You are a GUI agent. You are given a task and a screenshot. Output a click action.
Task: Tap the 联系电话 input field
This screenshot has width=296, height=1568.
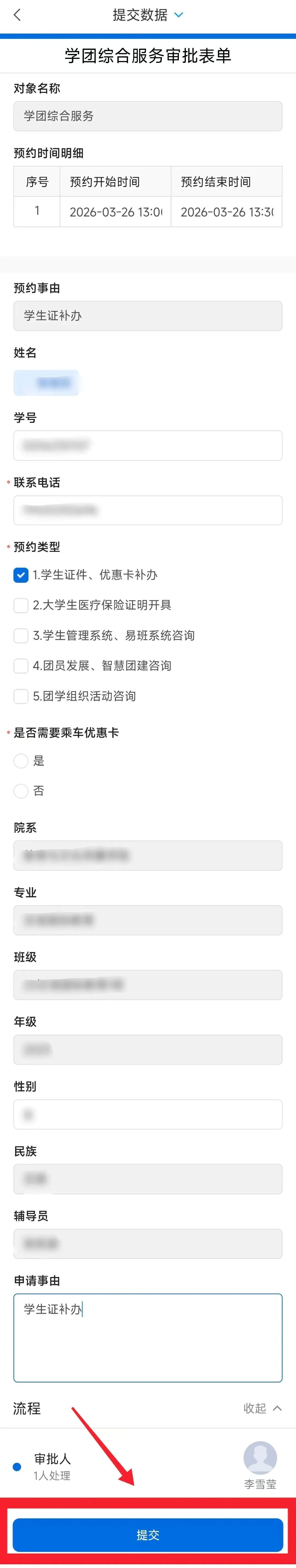(148, 510)
